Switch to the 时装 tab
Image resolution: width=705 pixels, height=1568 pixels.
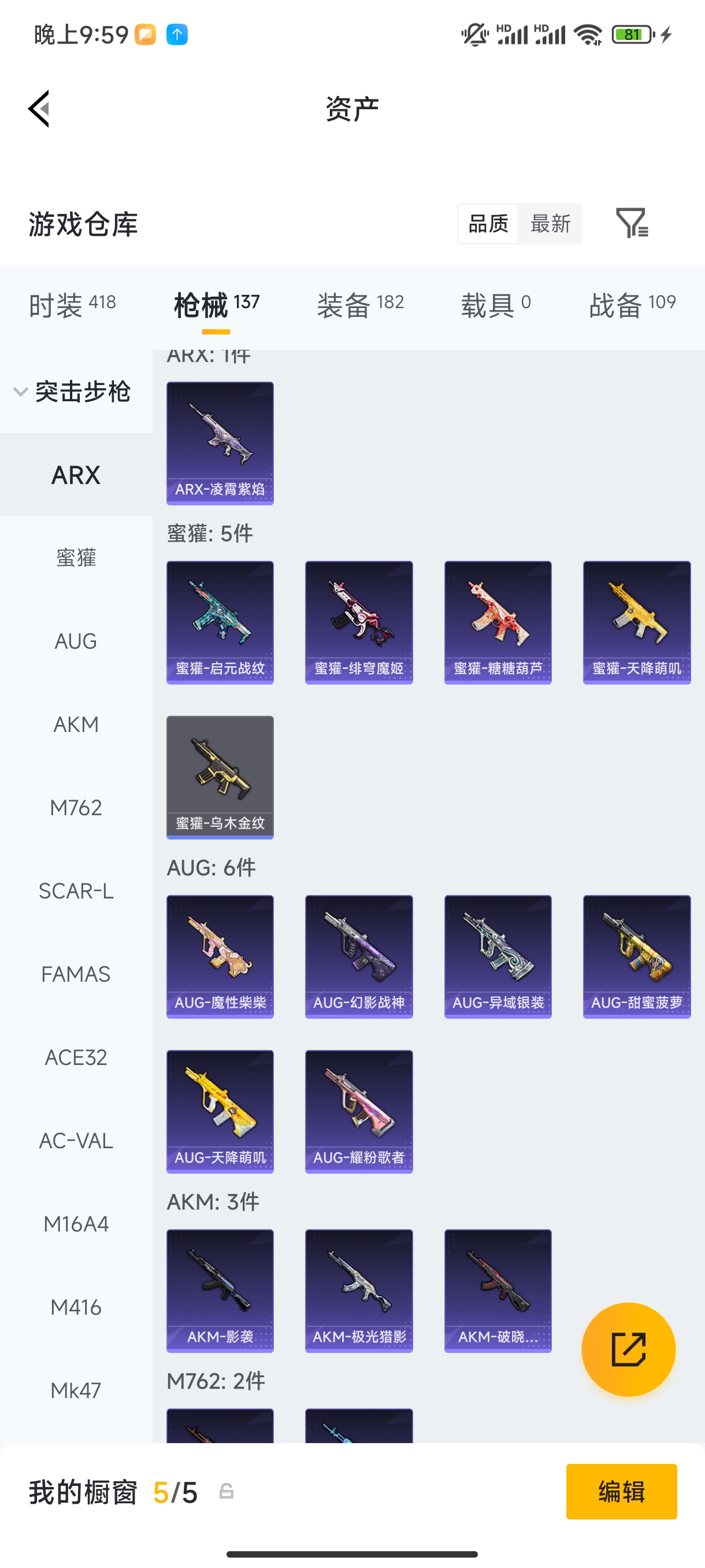[x=72, y=304]
